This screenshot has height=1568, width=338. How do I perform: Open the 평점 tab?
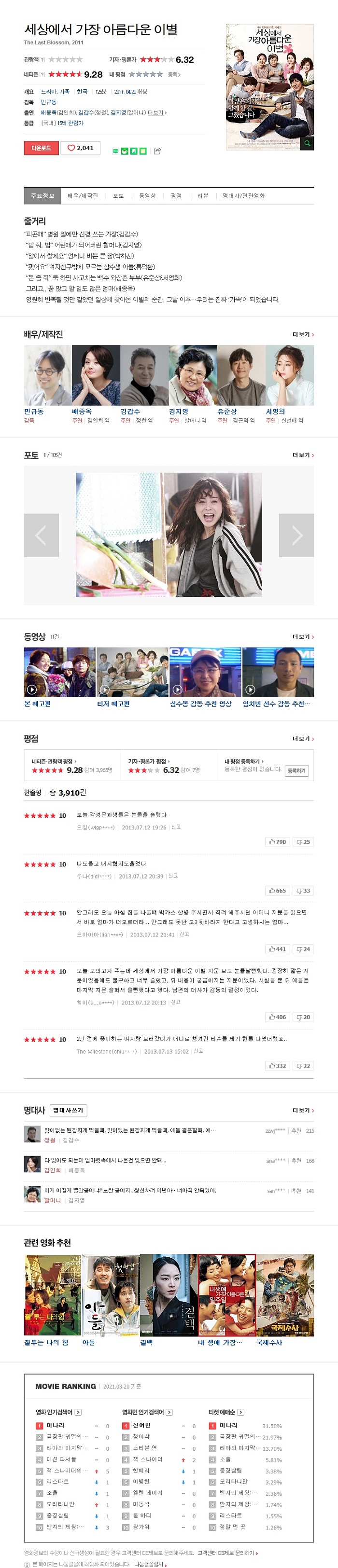176,196
